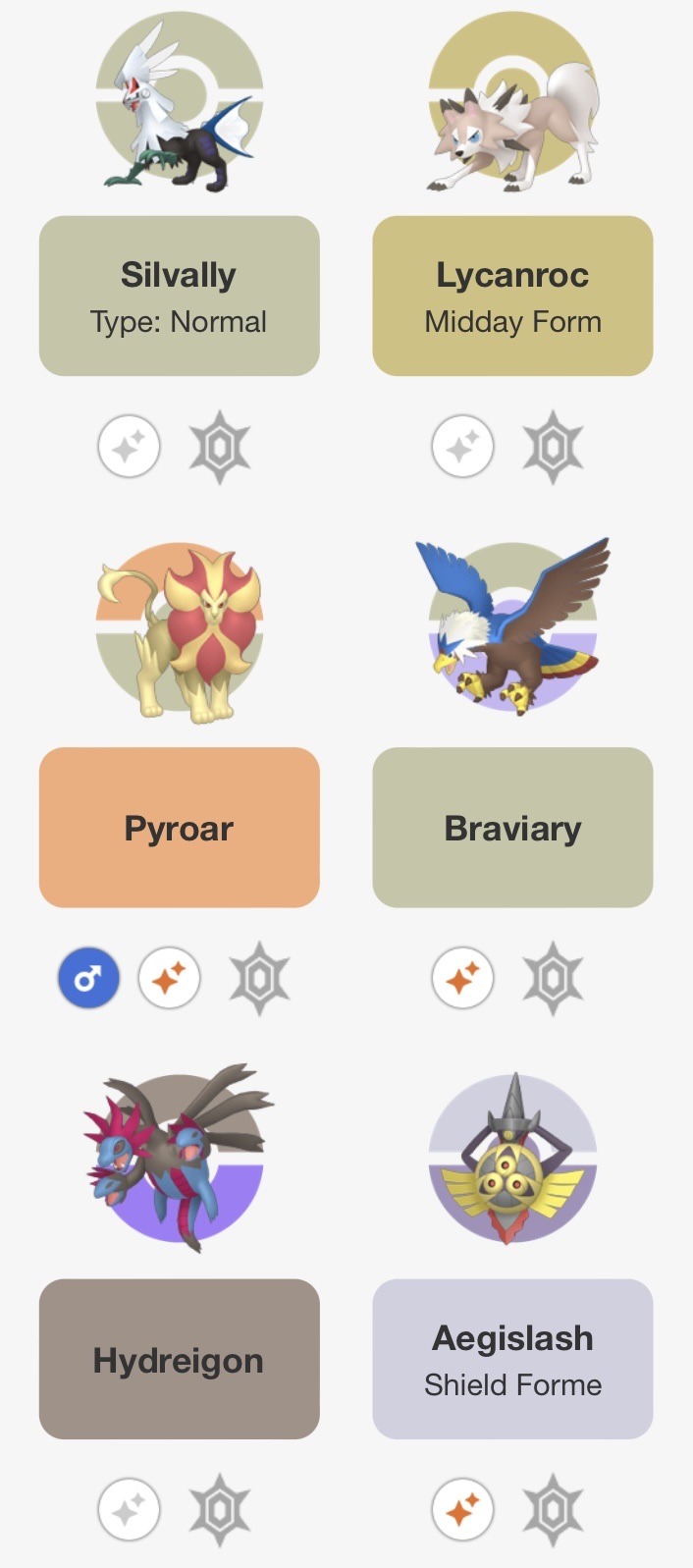Tap the Silvally name card
The height and width of the screenshot is (1568, 693).
(x=179, y=296)
